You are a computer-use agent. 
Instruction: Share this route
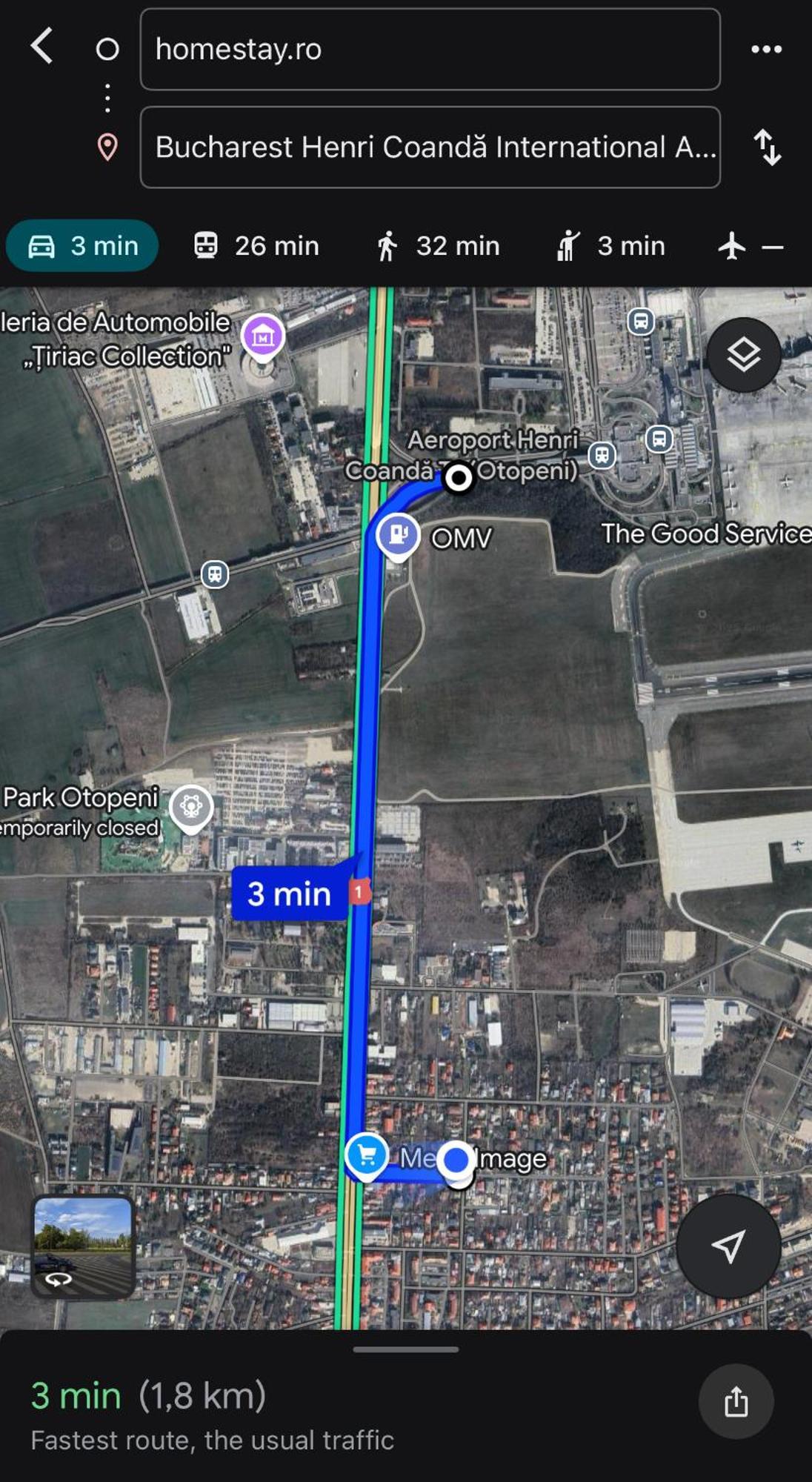pos(736,1401)
